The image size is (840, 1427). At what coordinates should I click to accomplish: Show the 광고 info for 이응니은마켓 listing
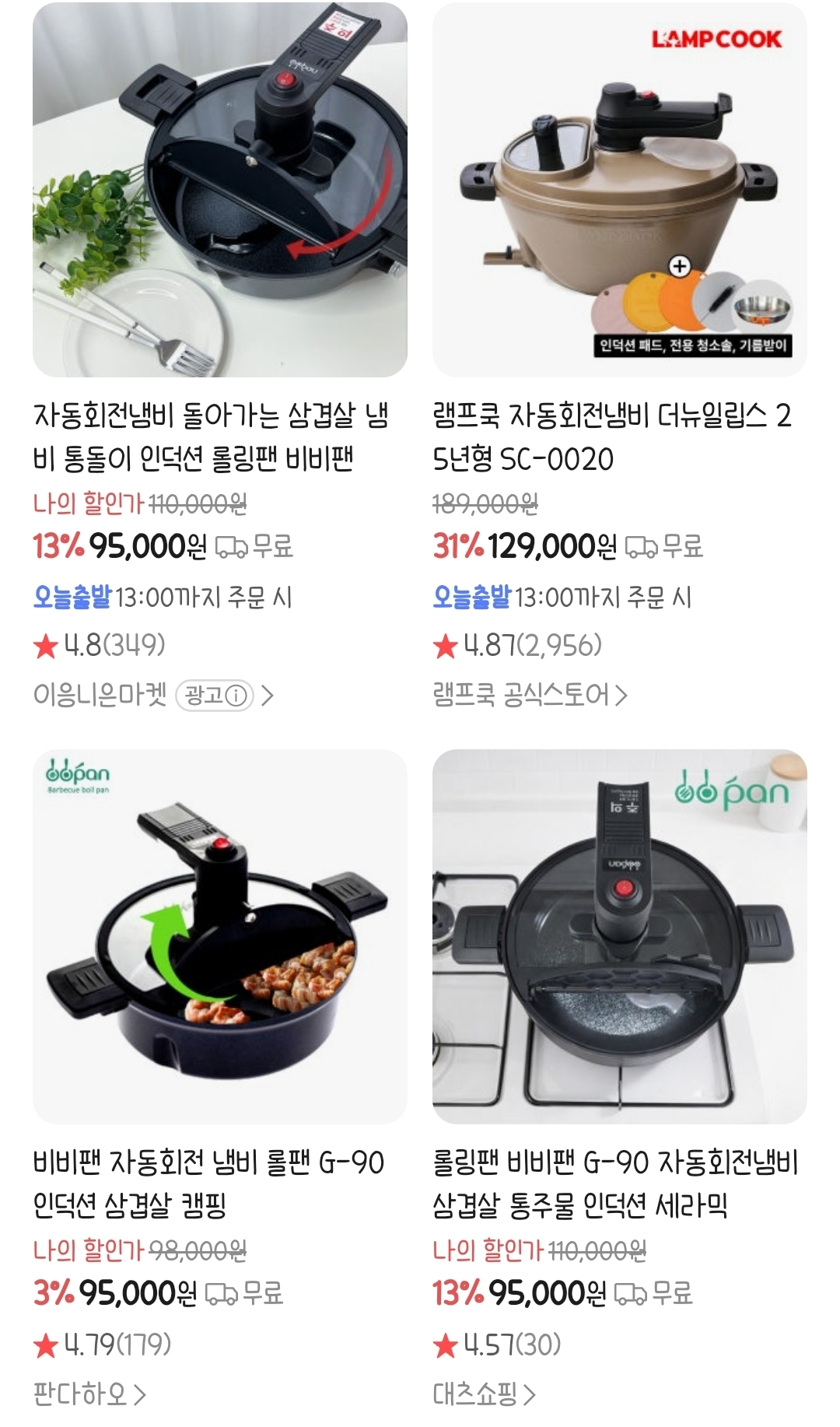215,695
